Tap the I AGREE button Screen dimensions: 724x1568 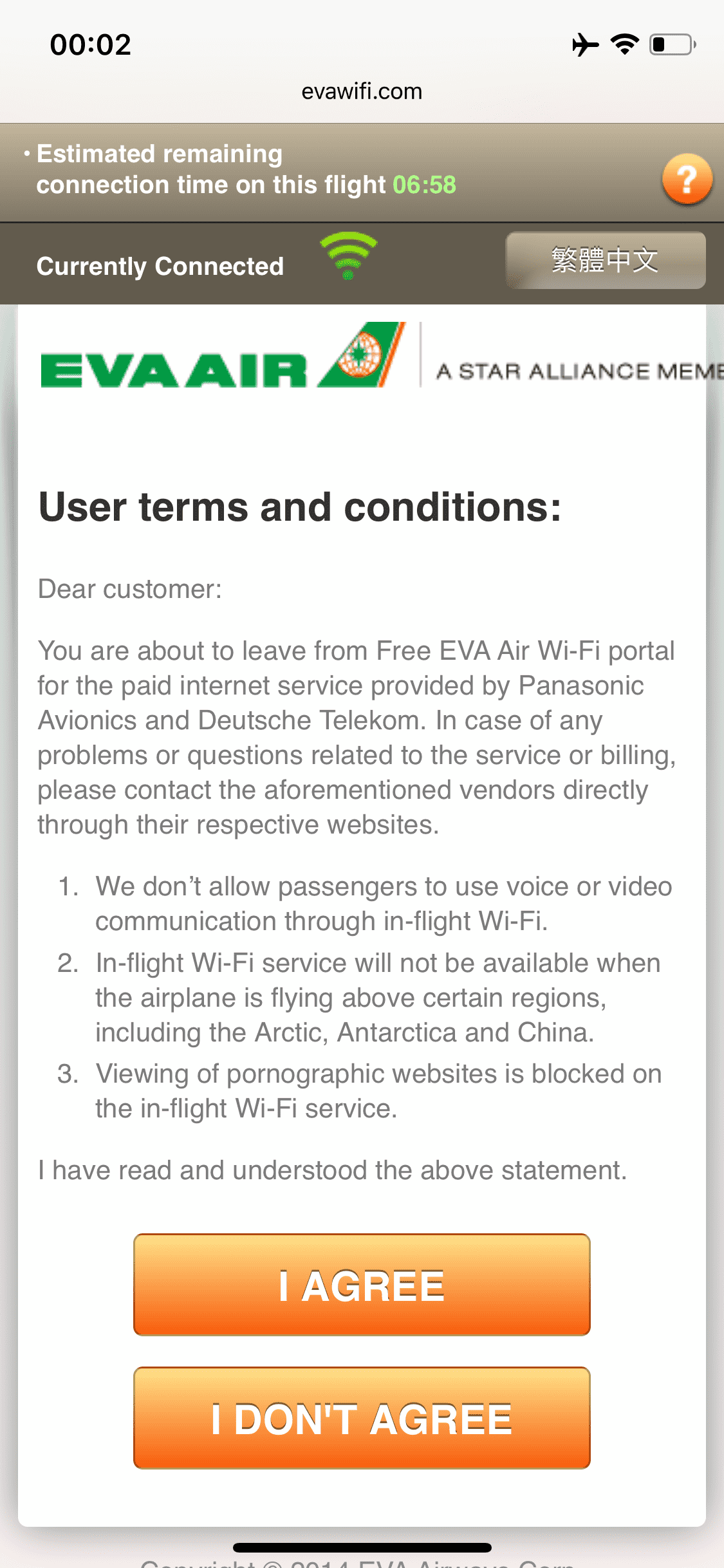pyautogui.click(x=362, y=1285)
